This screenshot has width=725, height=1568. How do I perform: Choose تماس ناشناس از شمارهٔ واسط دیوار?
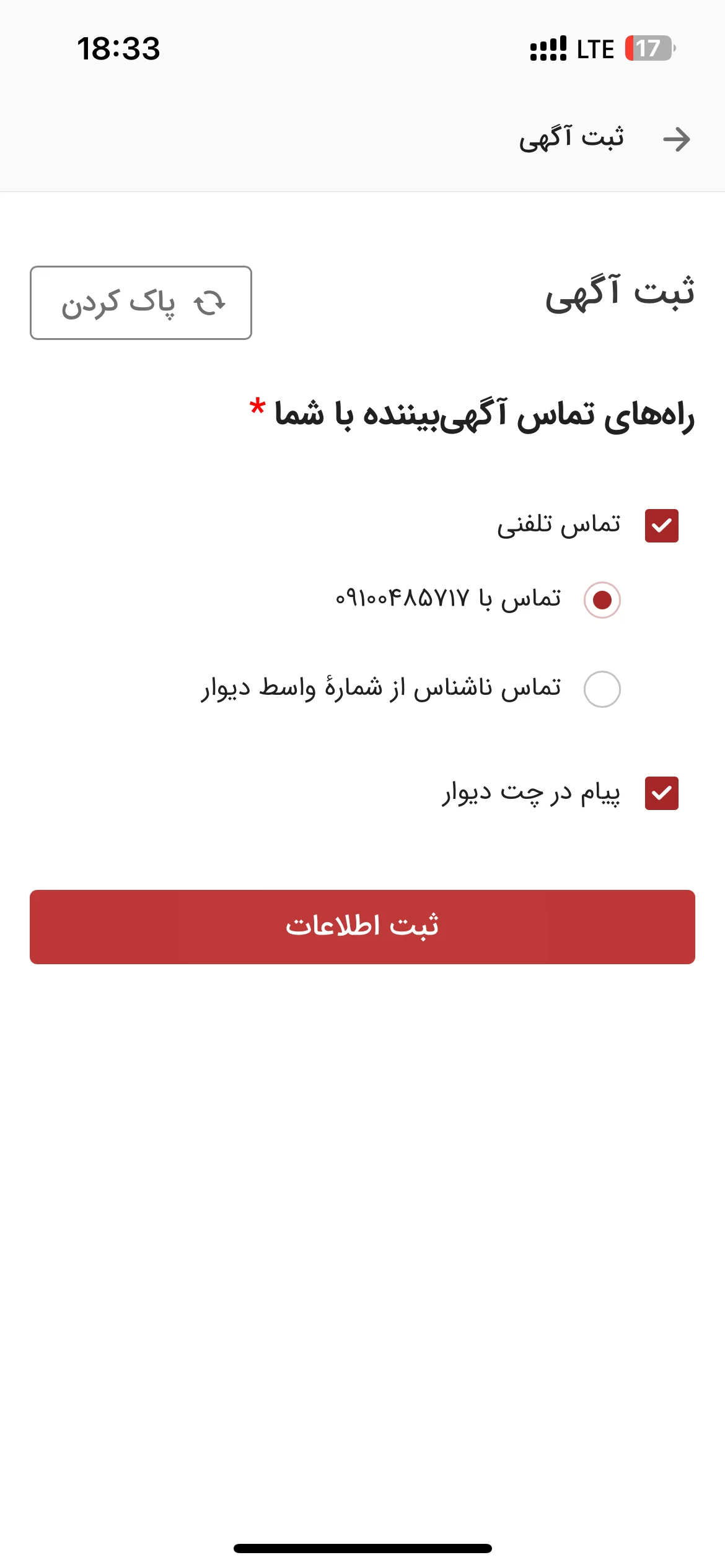[602, 689]
